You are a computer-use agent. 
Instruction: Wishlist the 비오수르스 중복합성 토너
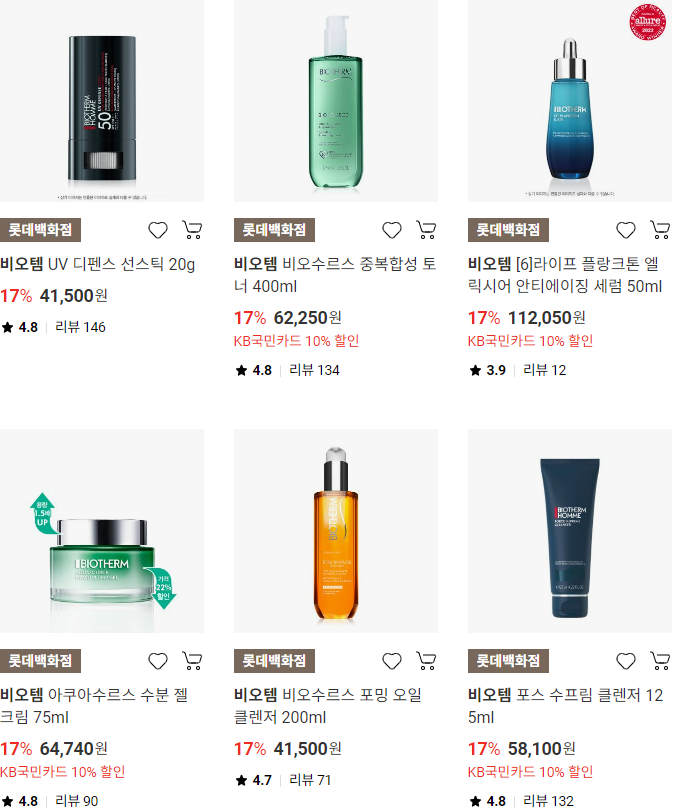pyautogui.click(x=392, y=230)
